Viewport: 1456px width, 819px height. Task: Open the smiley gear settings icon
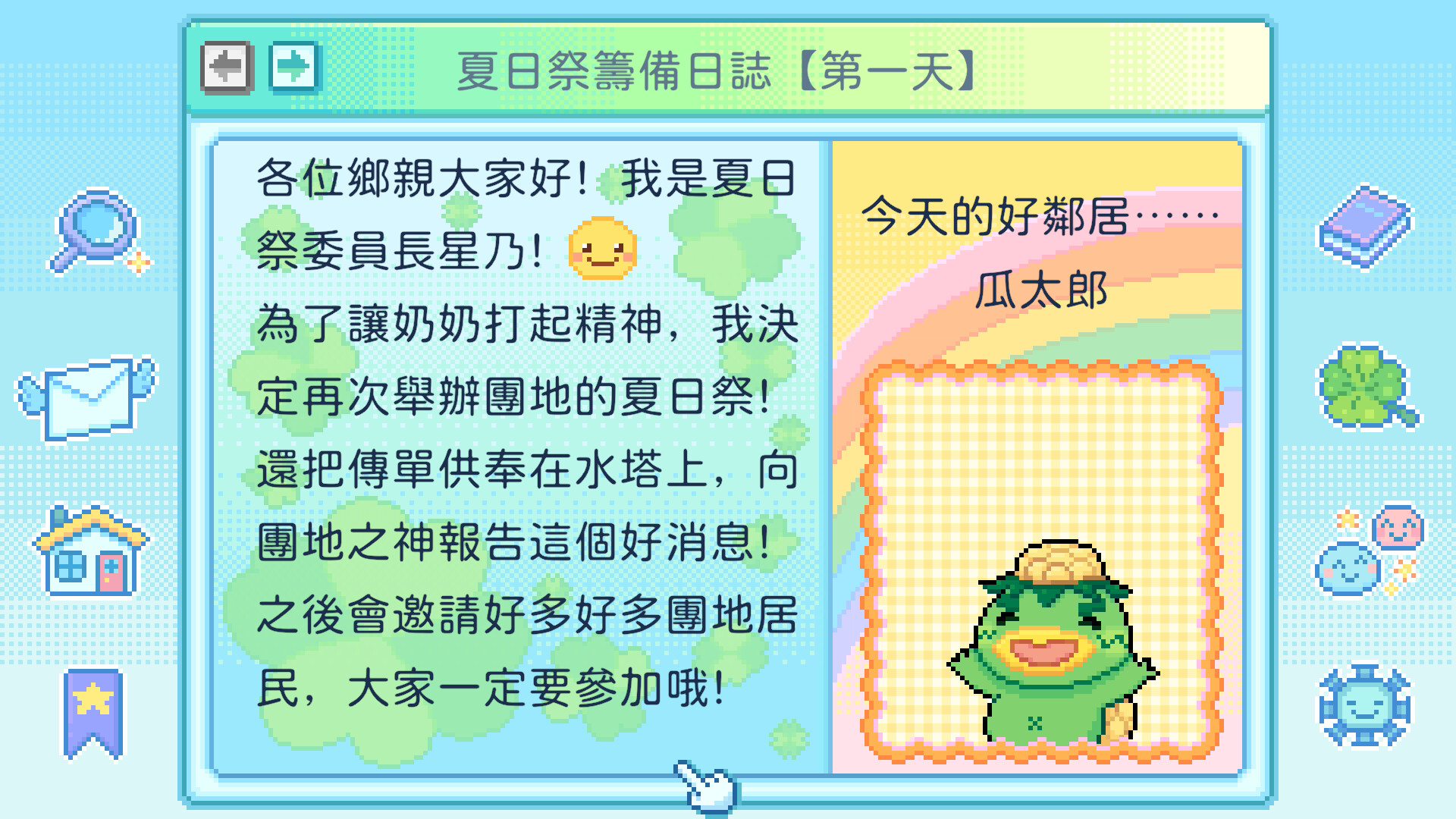coord(1363,707)
